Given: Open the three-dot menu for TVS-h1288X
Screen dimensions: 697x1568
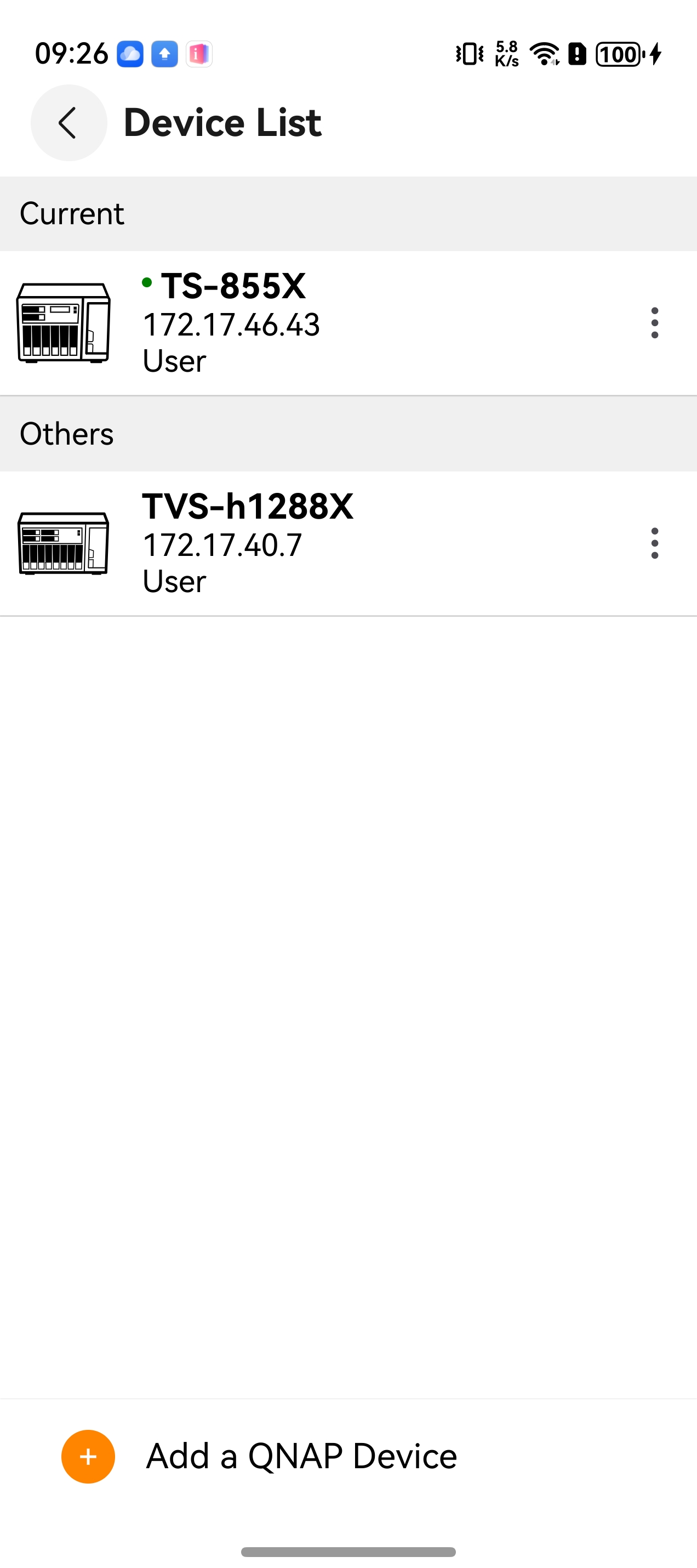Looking at the screenshot, I should [x=654, y=543].
